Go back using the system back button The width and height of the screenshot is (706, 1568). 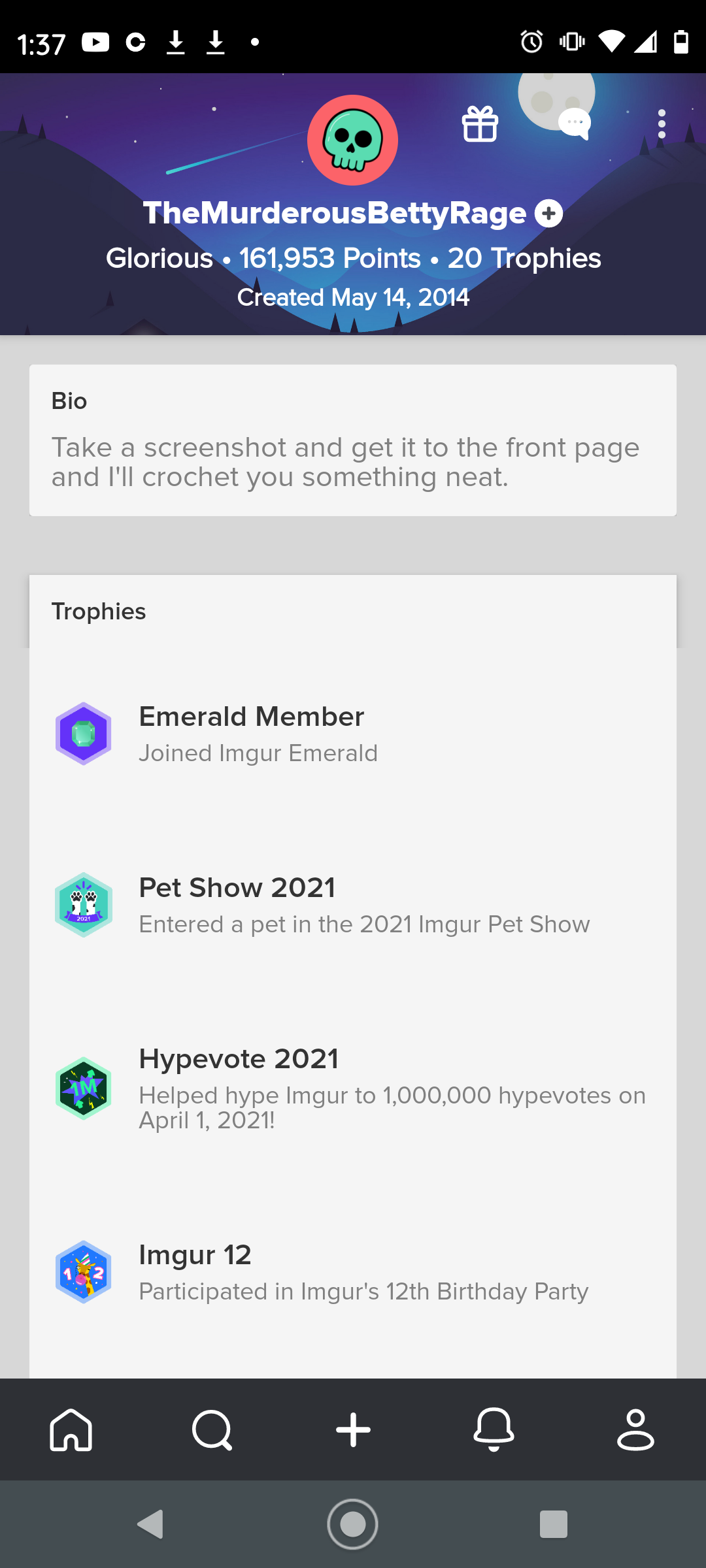[x=150, y=1524]
